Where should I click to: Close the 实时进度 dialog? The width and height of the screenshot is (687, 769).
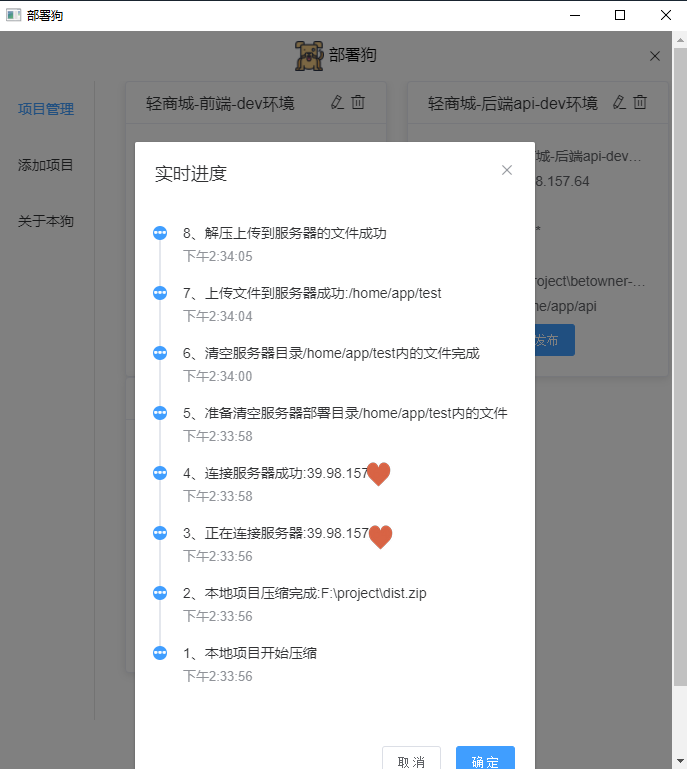[x=507, y=170]
